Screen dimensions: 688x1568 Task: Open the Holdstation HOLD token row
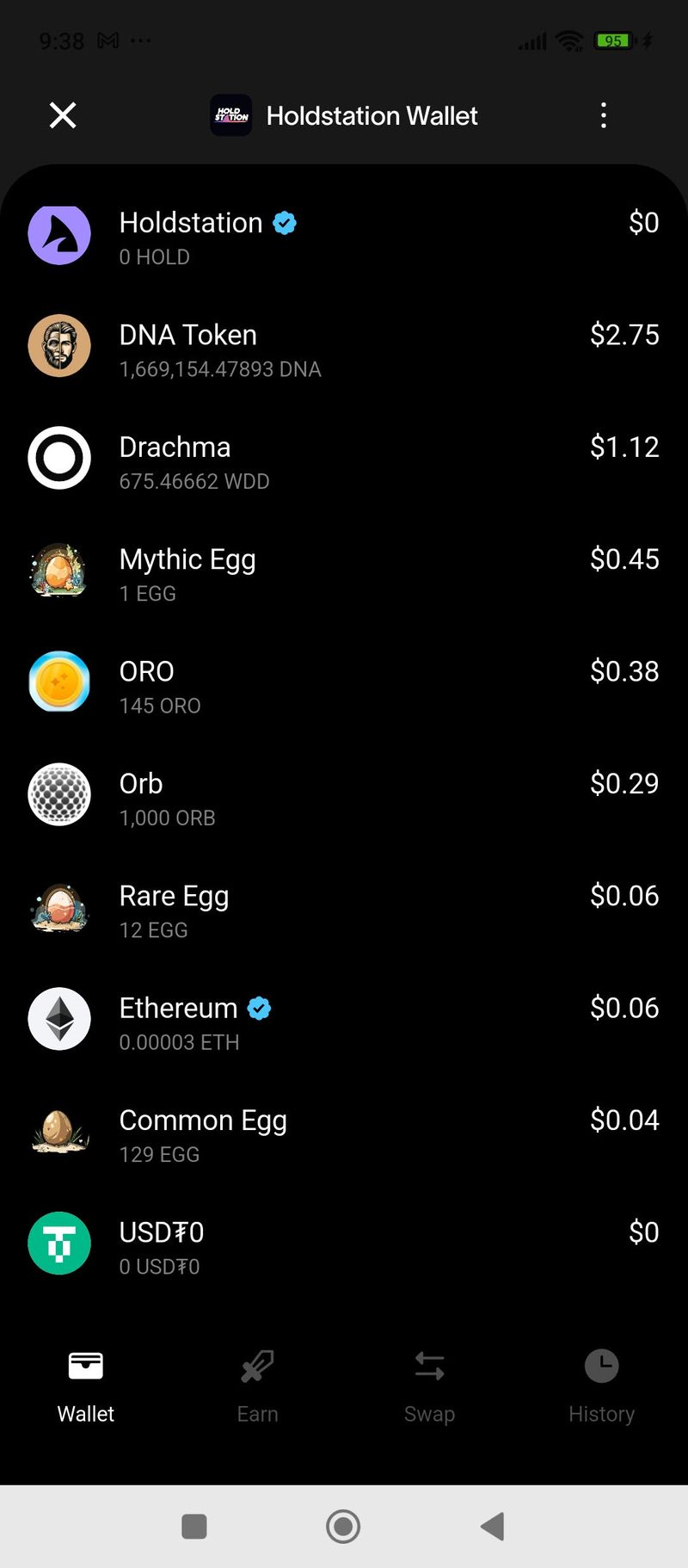[x=344, y=237]
